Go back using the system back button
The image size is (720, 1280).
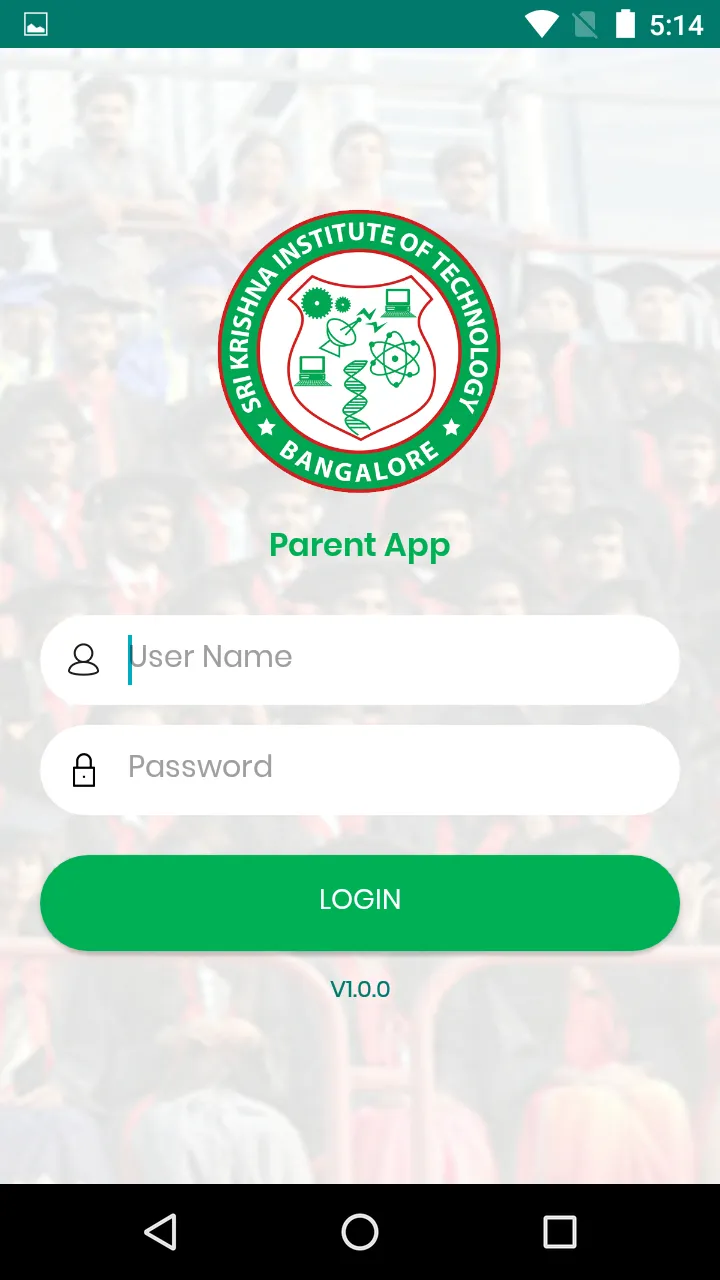click(161, 1232)
